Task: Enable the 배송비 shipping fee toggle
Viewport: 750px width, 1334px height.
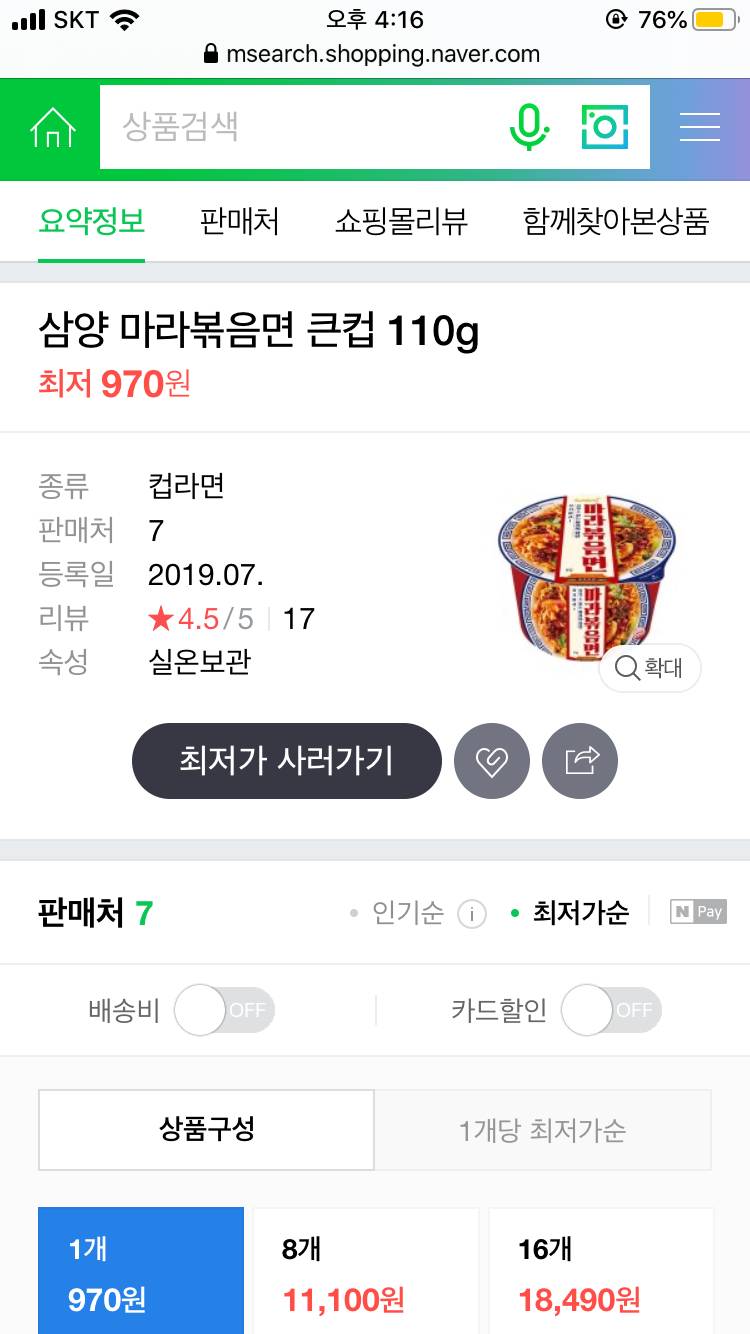Action: click(x=222, y=1010)
